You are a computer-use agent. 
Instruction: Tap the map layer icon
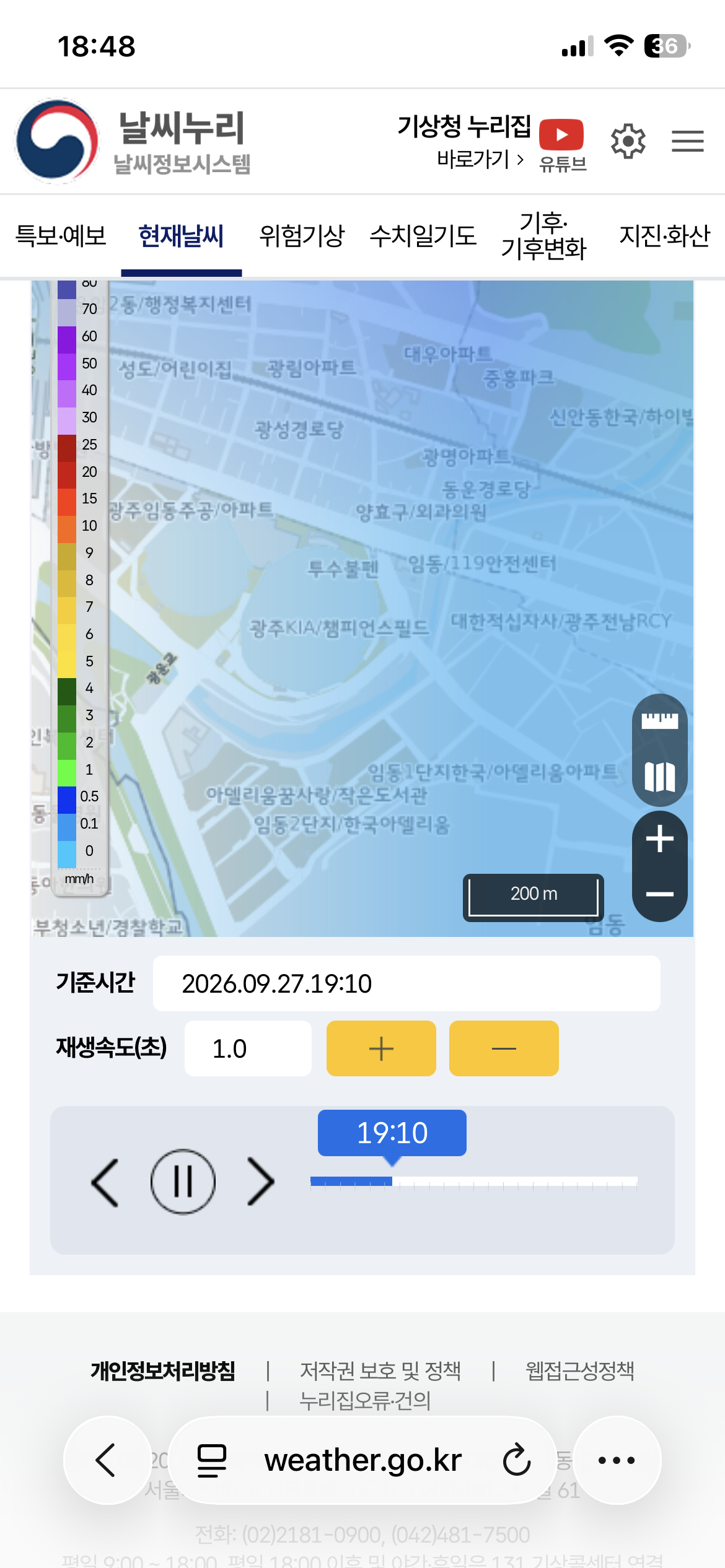pyautogui.click(x=659, y=777)
